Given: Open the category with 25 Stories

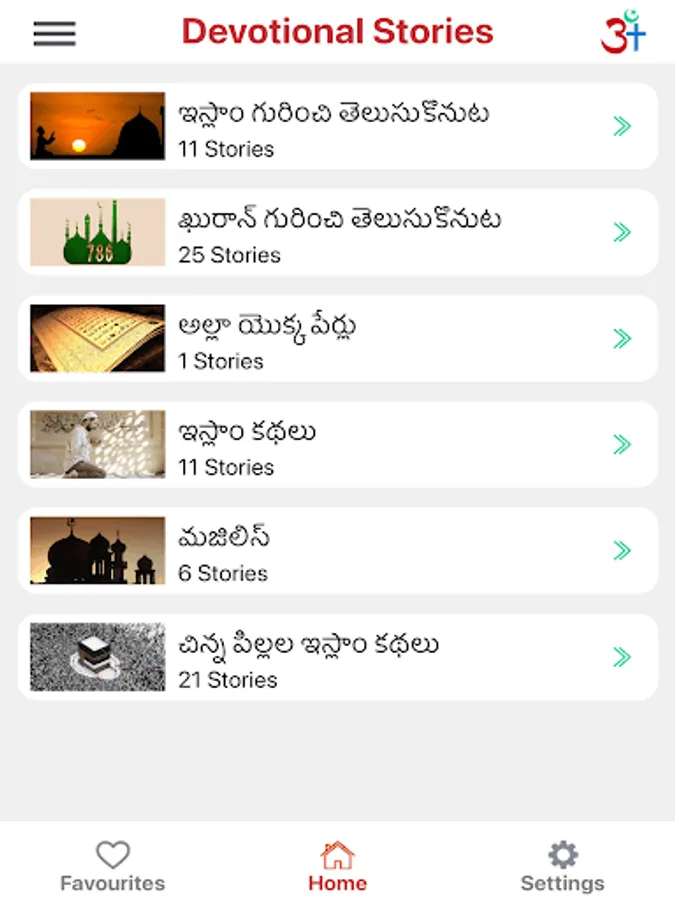Looking at the screenshot, I should coord(337,232).
